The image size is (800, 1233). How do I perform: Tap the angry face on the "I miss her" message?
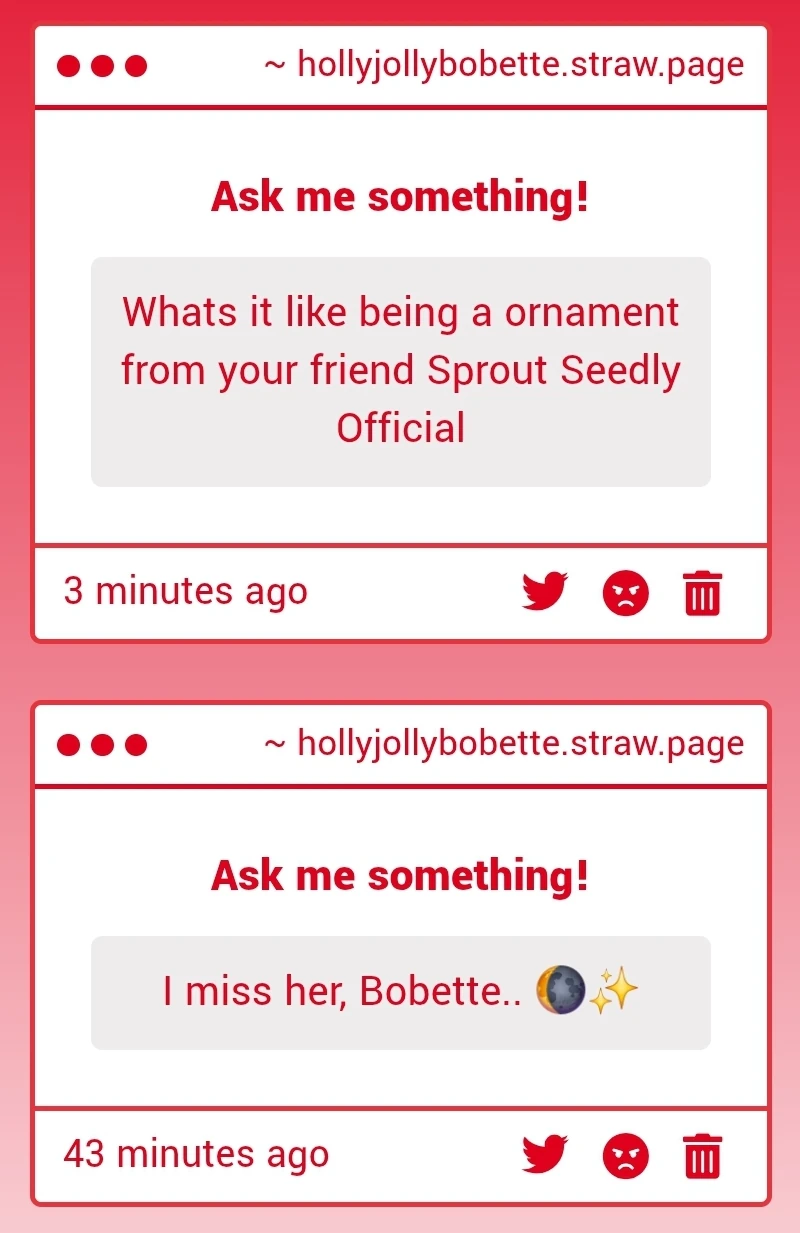(x=625, y=1157)
